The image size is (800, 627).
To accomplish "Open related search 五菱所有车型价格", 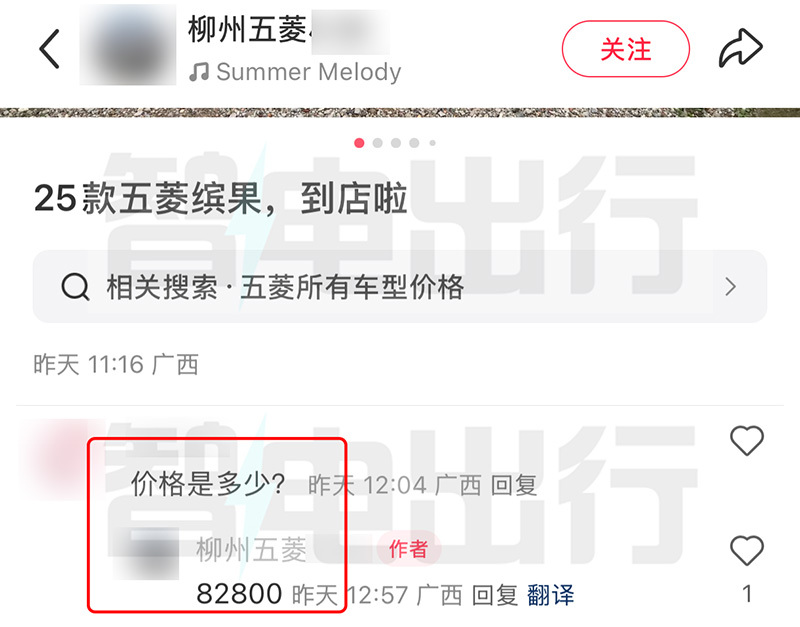I will 400,287.
